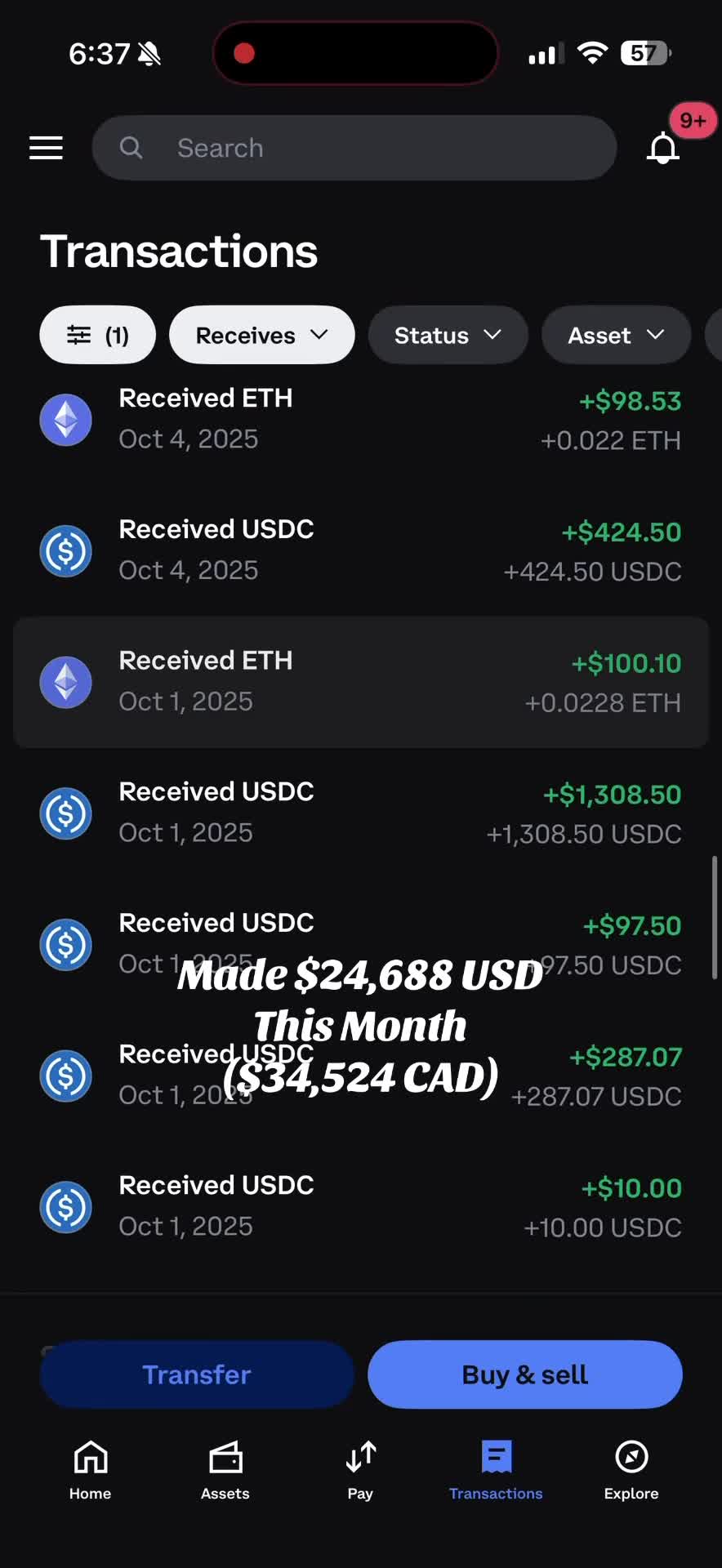Switch to the Home tab
This screenshot has height=1568, width=722.
pyautogui.click(x=90, y=1471)
